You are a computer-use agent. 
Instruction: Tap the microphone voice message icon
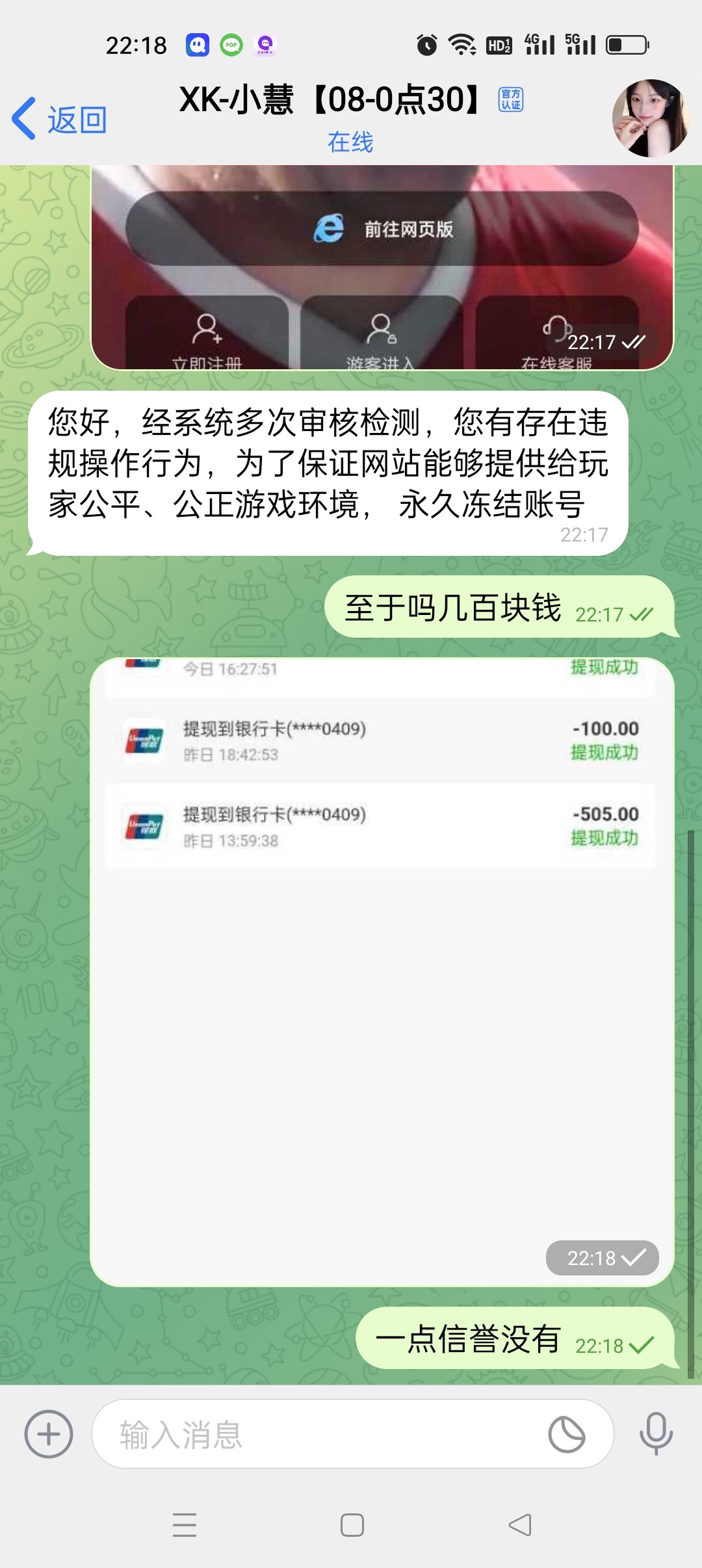[656, 1434]
